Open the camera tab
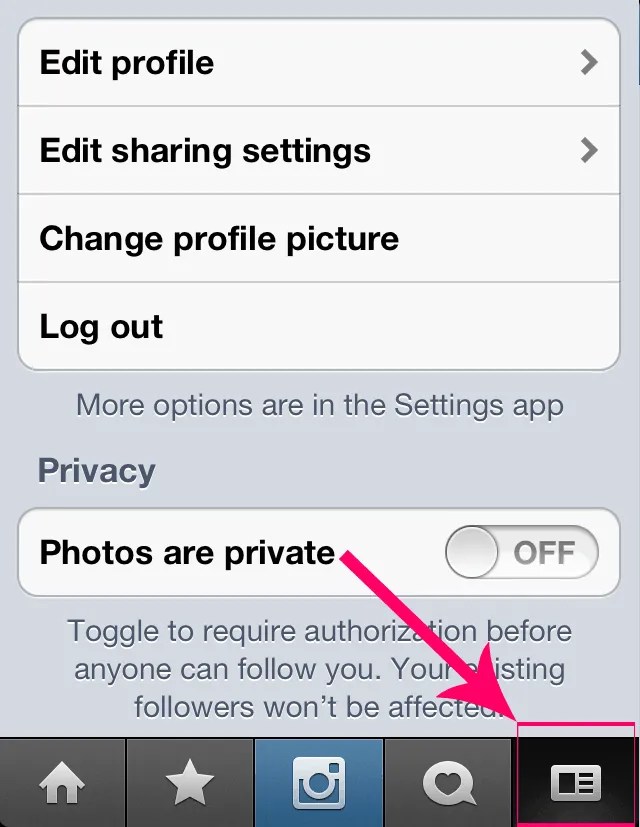The height and width of the screenshot is (827, 640). point(319,783)
